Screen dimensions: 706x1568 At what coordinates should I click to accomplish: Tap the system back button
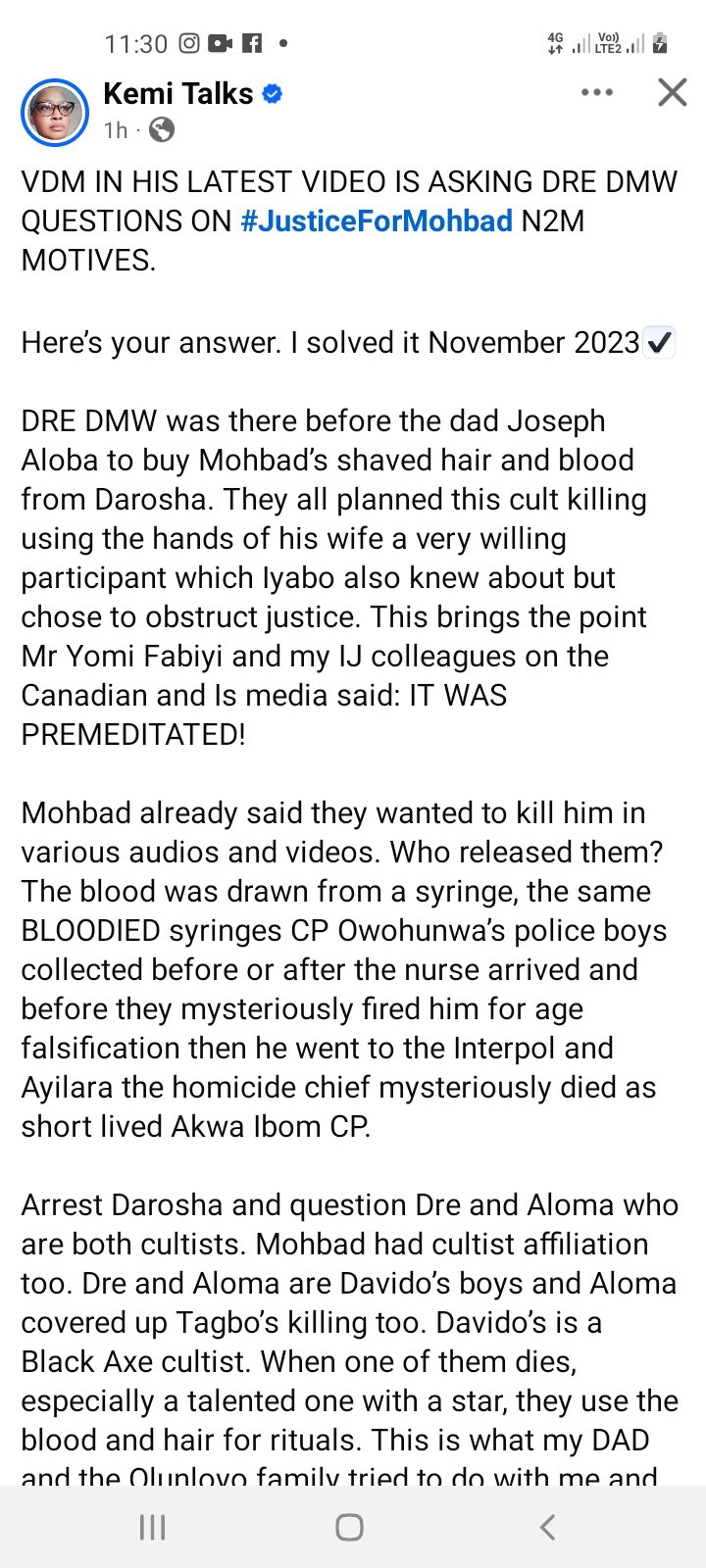pyautogui.click(x=547, y=1527)
